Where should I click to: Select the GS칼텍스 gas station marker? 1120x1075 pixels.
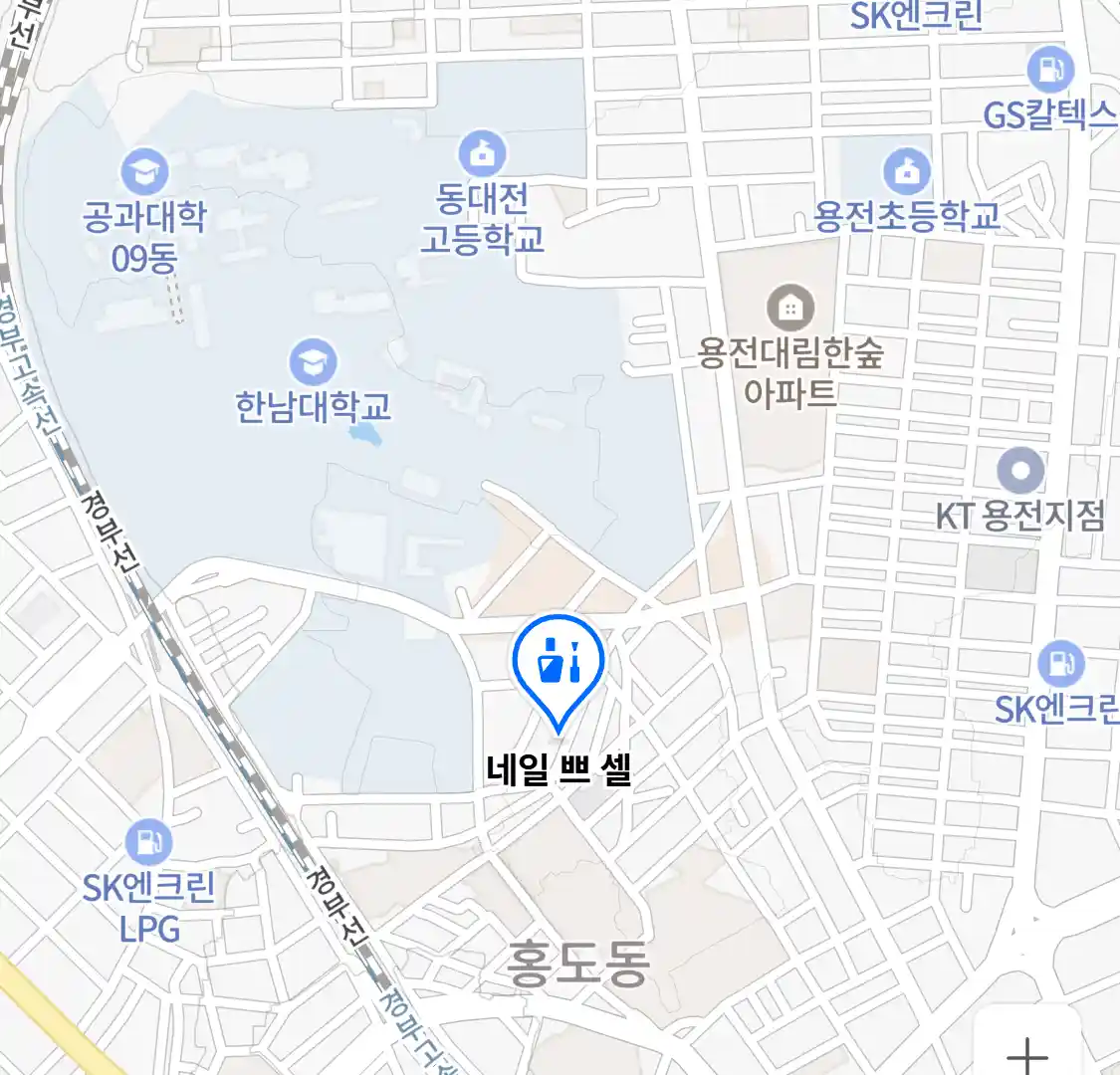[1050, 70]
